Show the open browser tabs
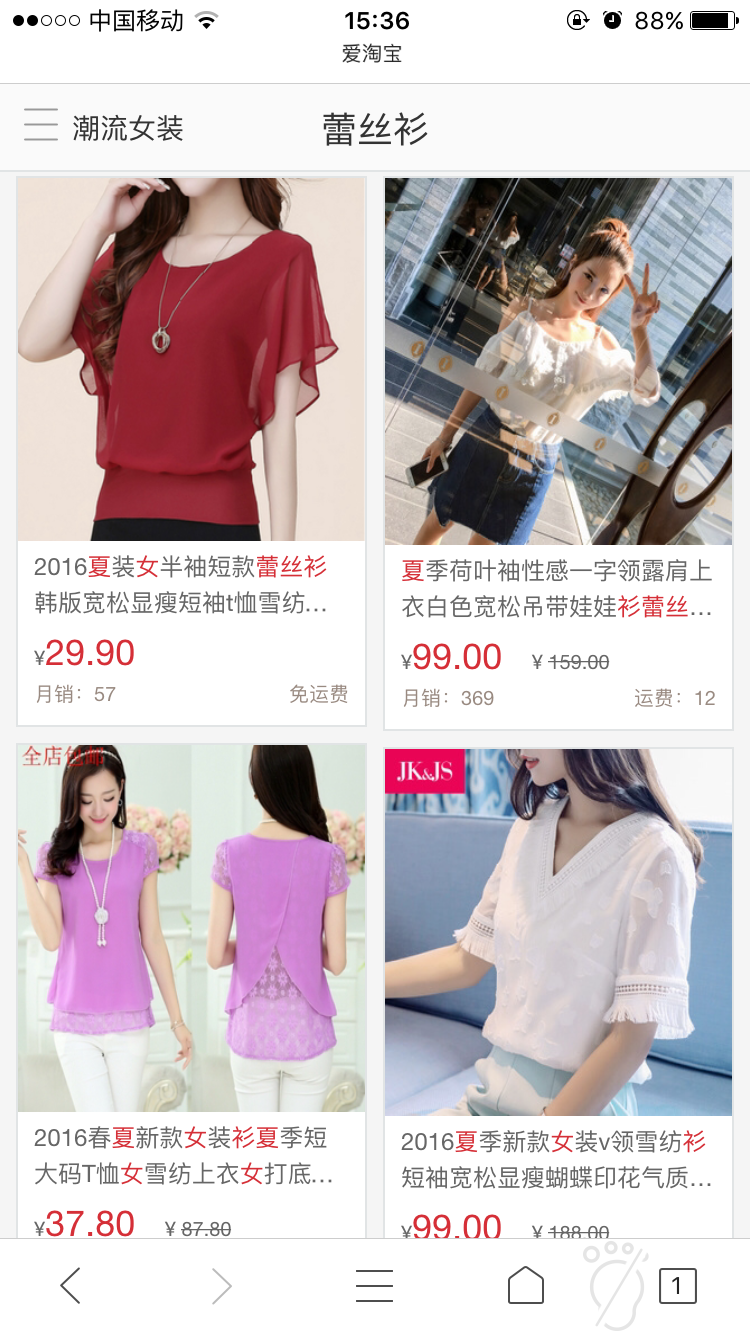The height and width of the screenshot is (1334, 750). coord(677,1286)
